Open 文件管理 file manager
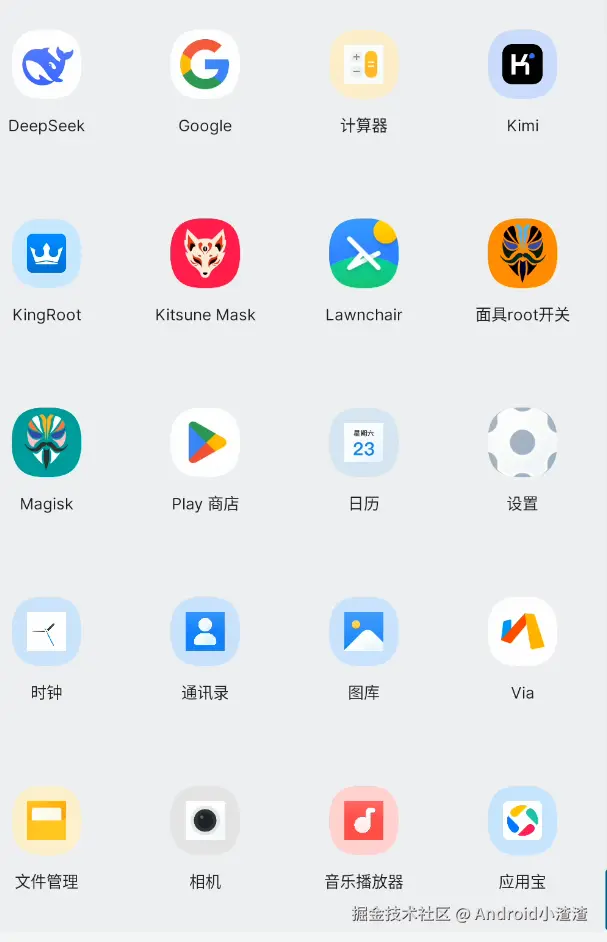Image resolution: width=607 pixels, height=942 pixels. point(46,821)
